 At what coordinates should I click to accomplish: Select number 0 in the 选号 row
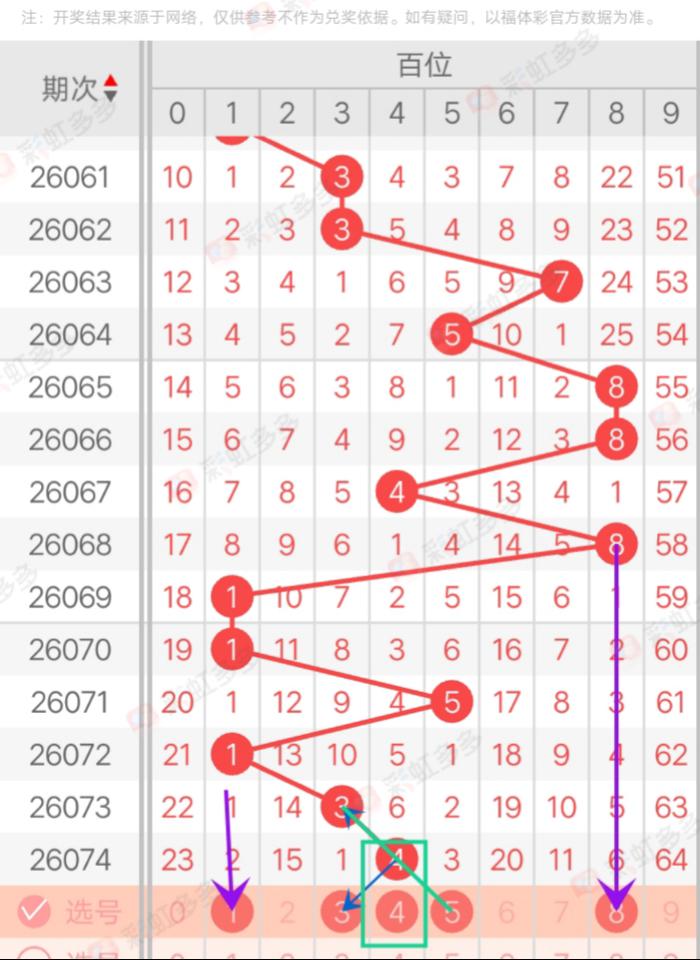(177, 911)
